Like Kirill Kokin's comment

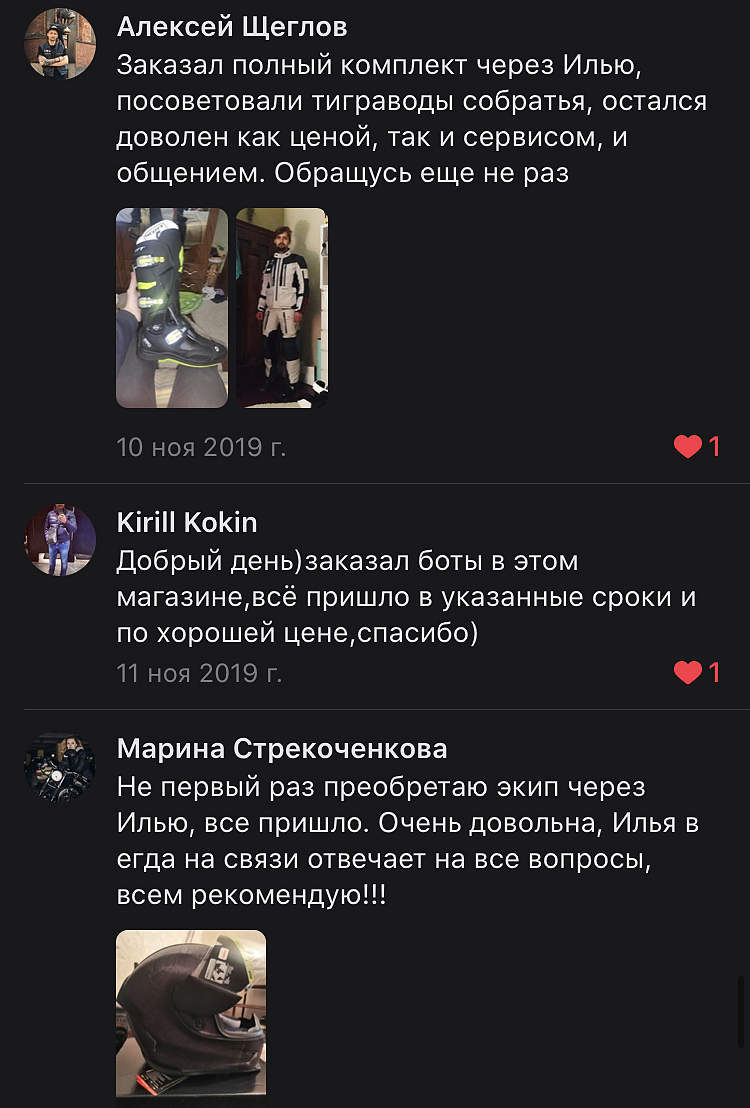pos(688,673)
